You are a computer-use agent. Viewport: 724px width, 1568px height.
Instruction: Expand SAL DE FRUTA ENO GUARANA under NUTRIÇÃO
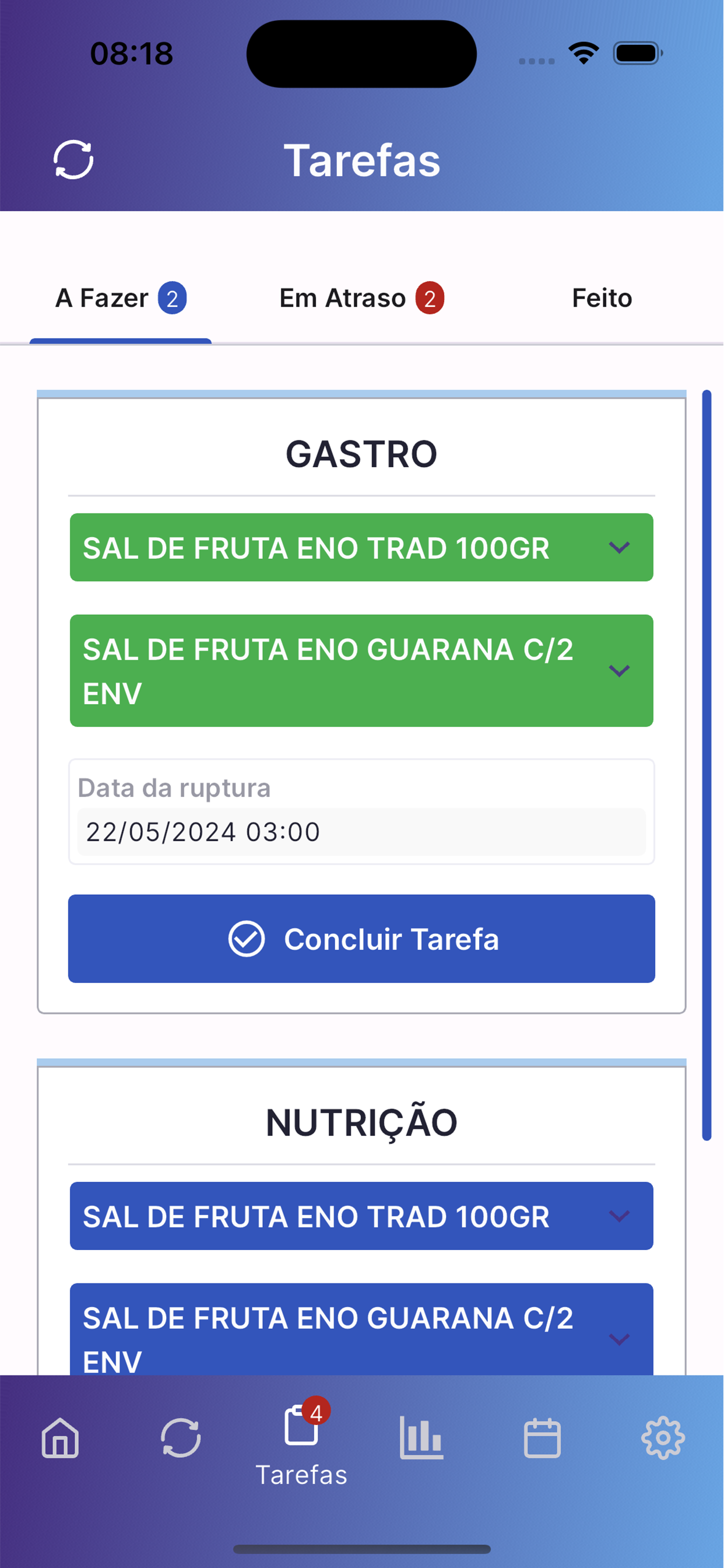(x=361, y=1330)
